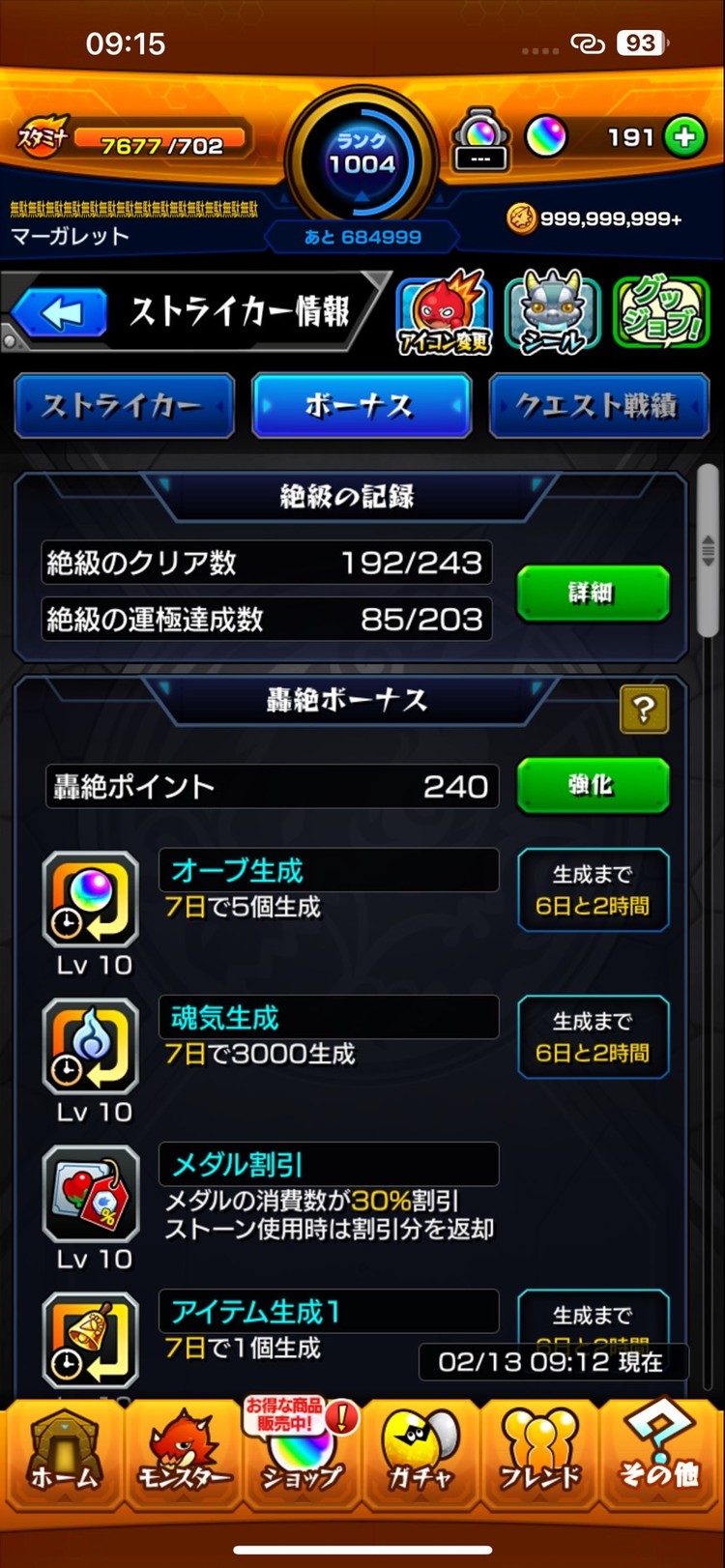Open the 轟絶ボーナス help question mark
Image resolution: width=725 pixels, height=1568 pixels.
click(x=644, y=709)
